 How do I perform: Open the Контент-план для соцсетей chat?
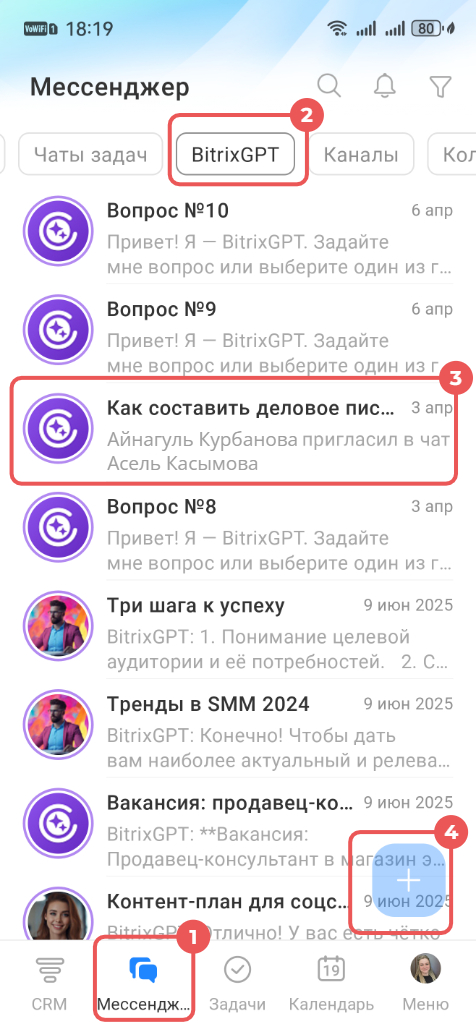(238, 911)
